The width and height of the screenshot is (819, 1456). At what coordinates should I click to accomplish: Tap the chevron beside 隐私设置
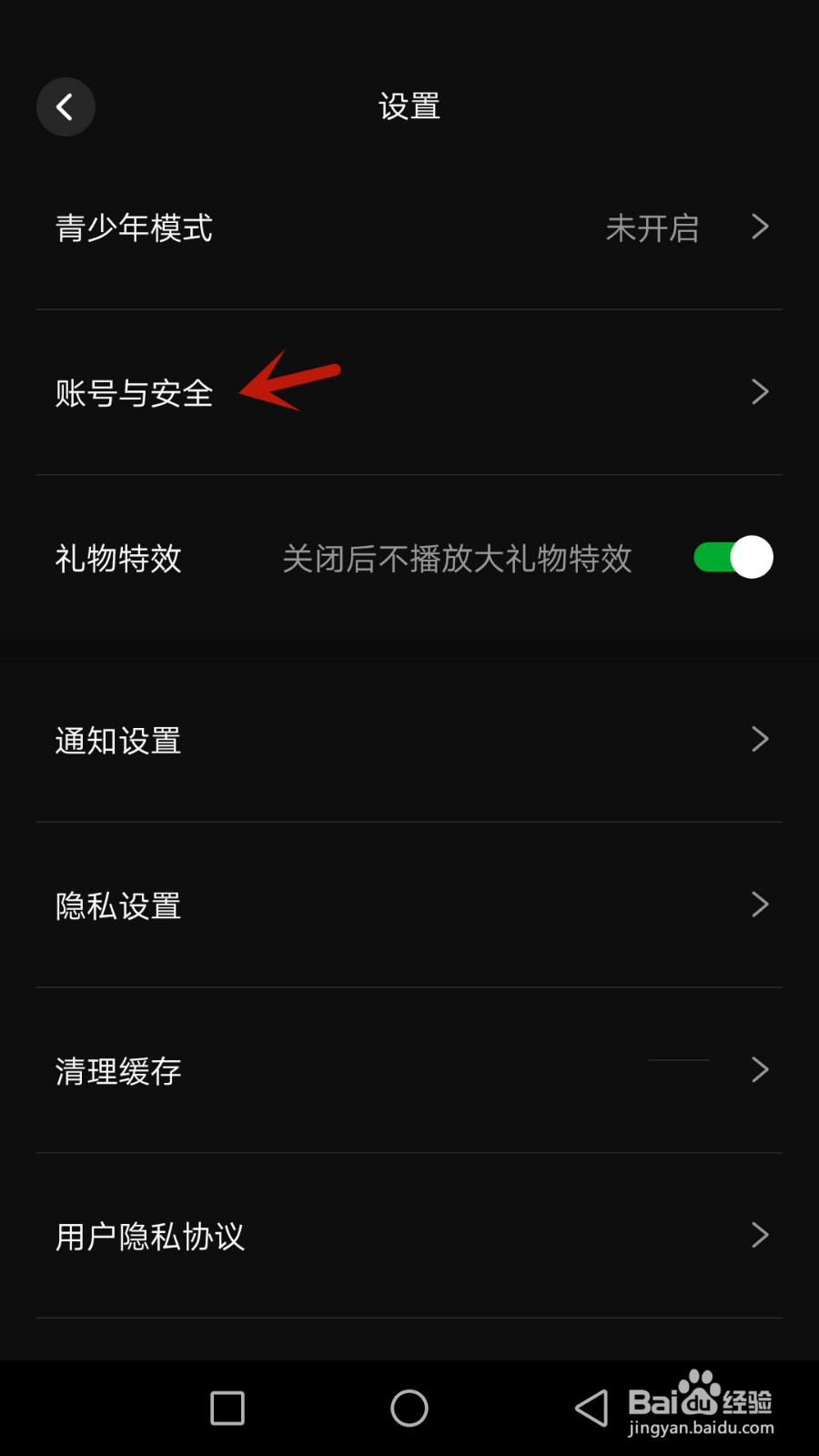click(x=761, y=905)
